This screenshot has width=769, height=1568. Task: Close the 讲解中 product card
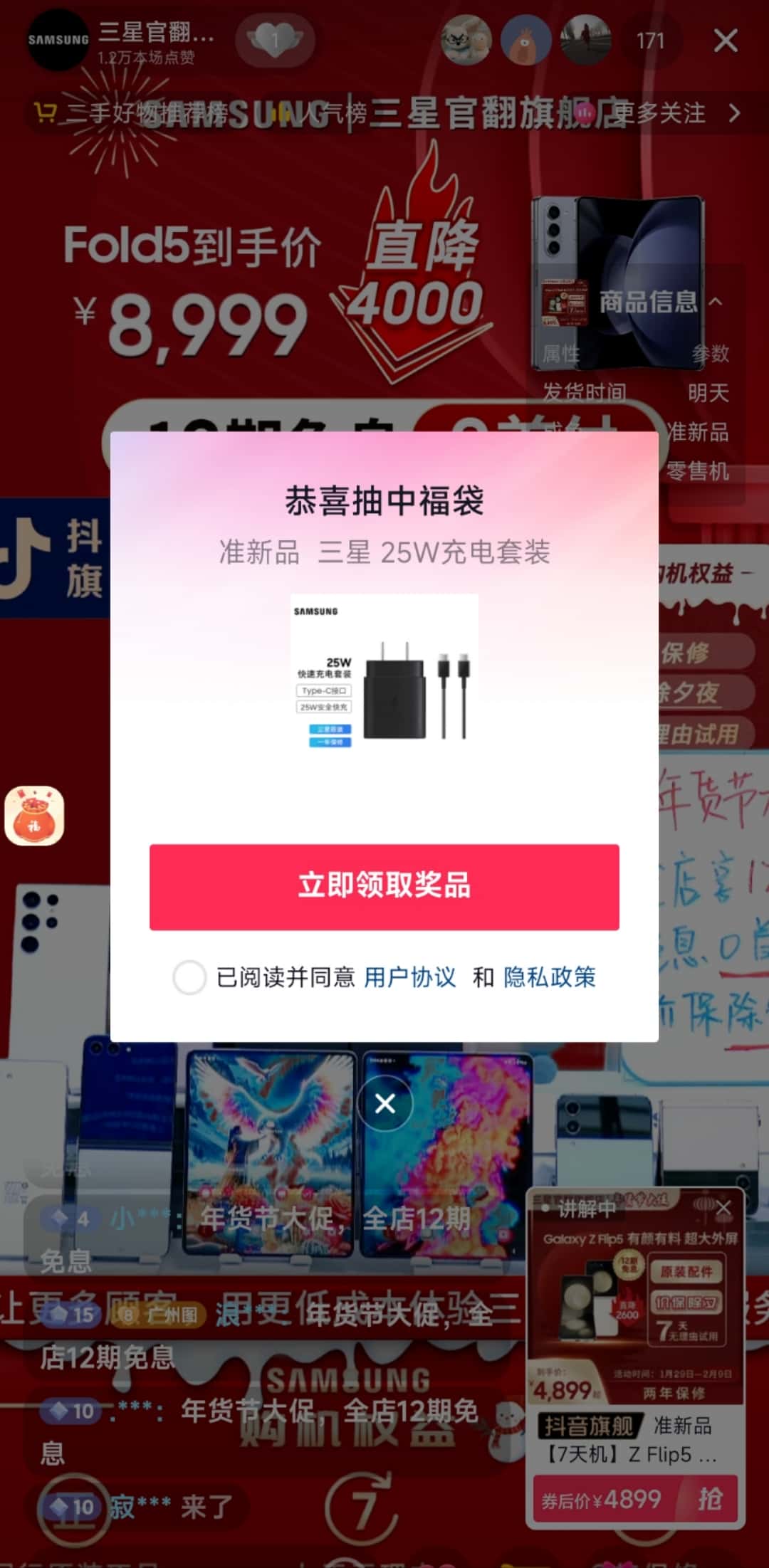click(723, 1208)
